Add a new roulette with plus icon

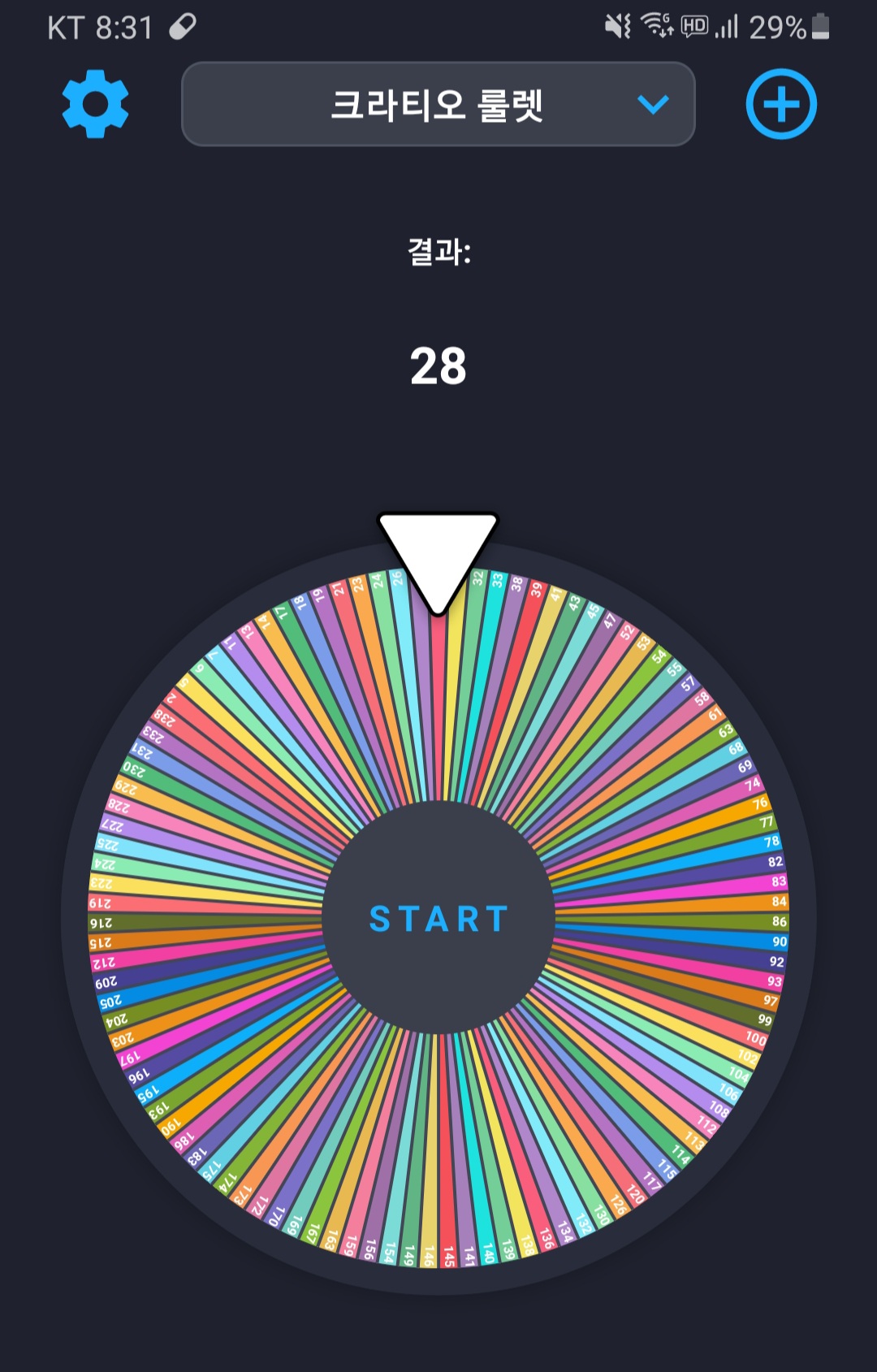click(780, 104)
